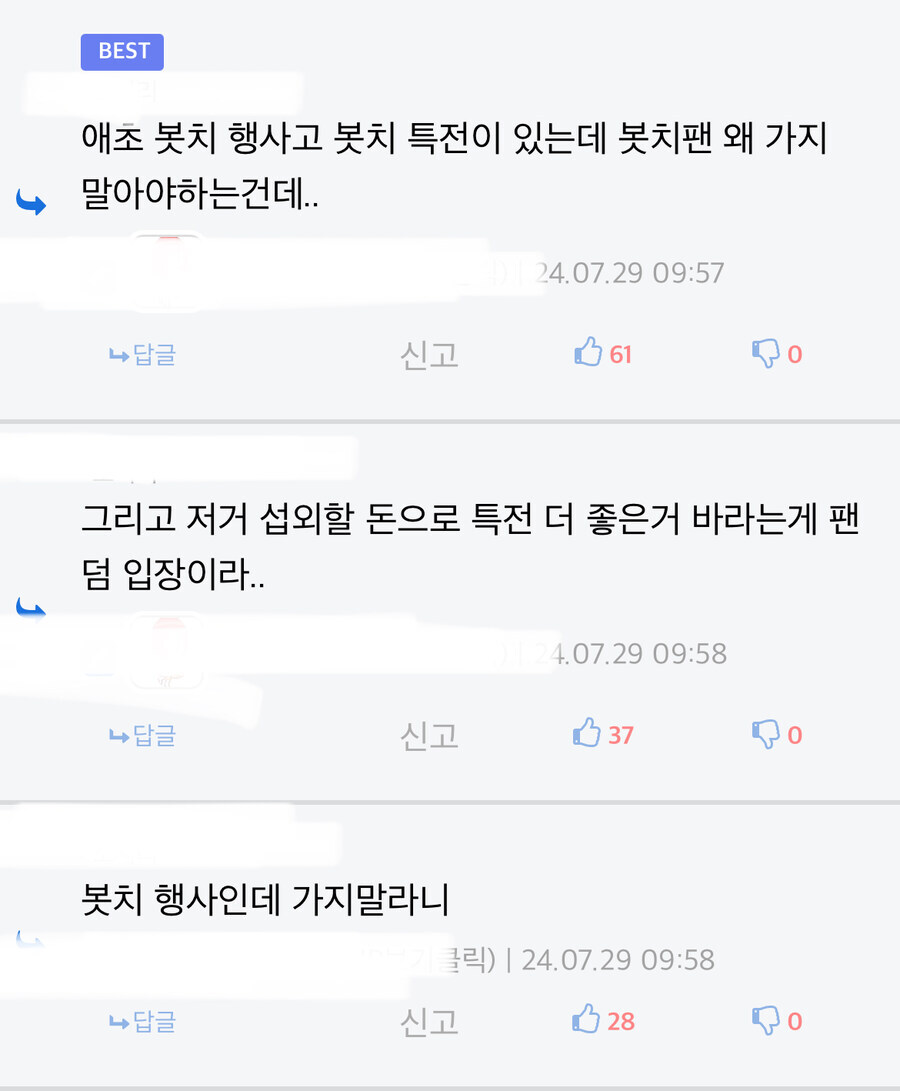Reply to the comment with 37 likes

(143, 735)
